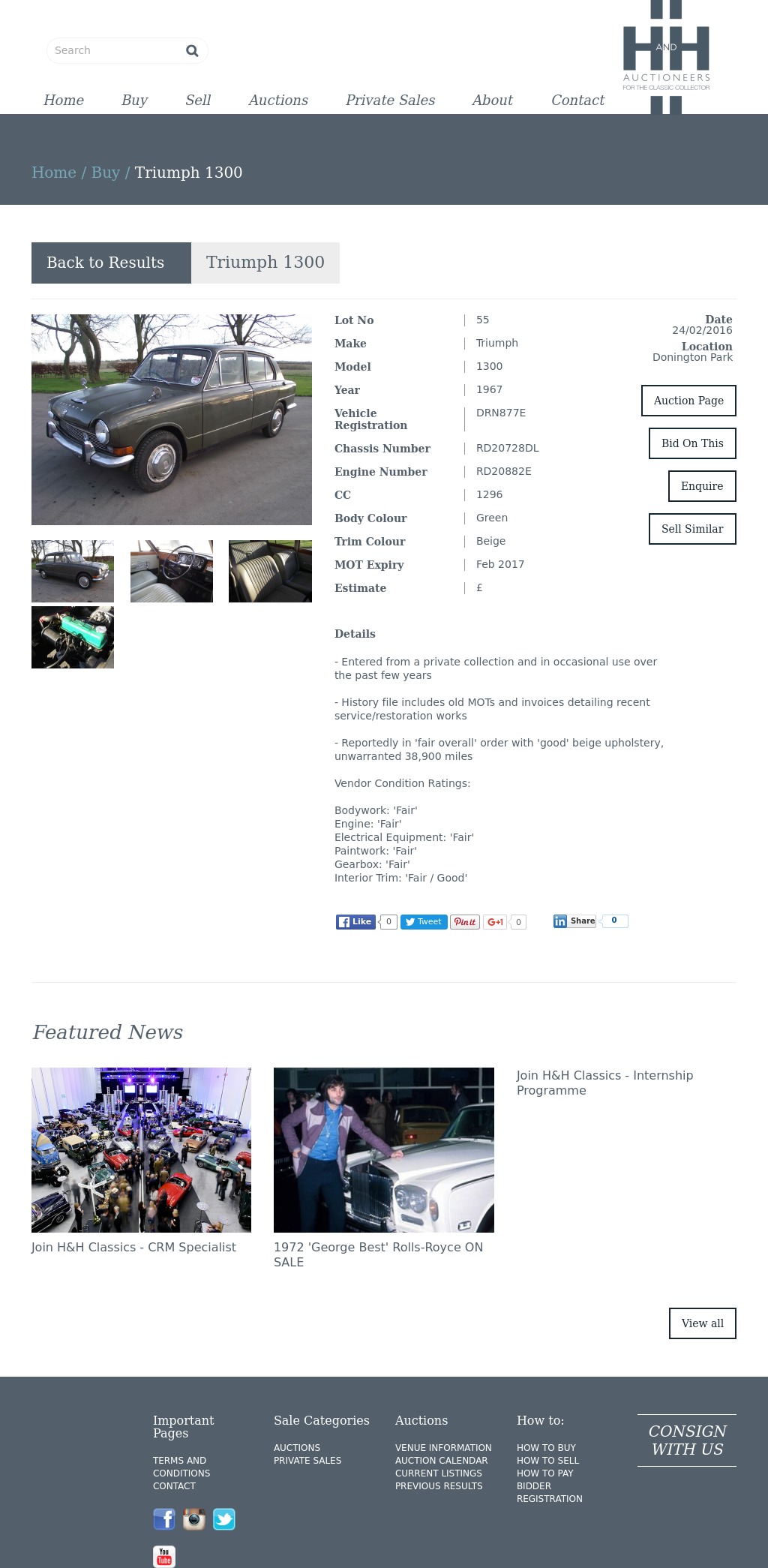Viewport: 768px width, 1568px height.
Task: Open the steering wheel interior thumbnail
Action: pyautogui.click(x=172, y=571)
